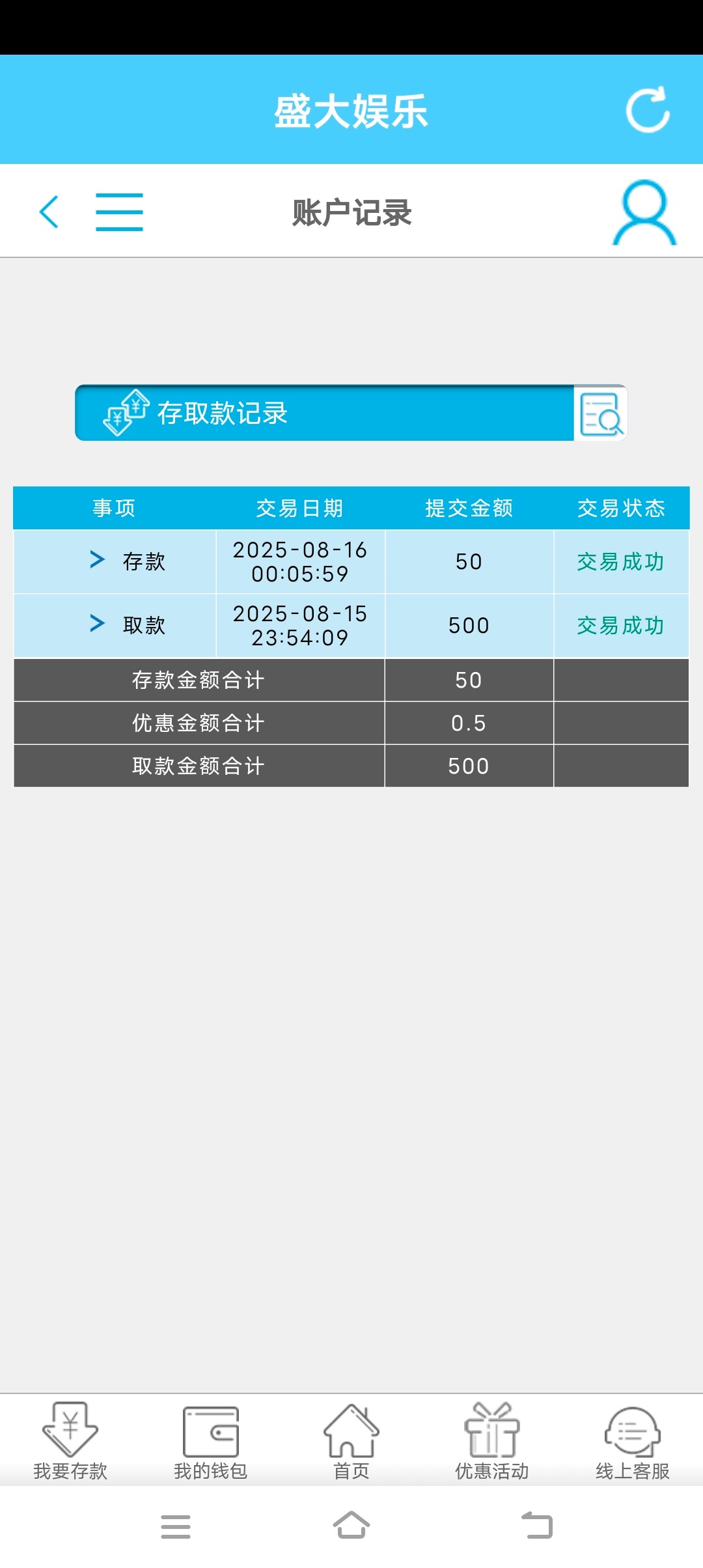The height and width of the screenshot is (1568, 703).
Task: Go to the 首页 tab
Action: click(x=351, y=1441)
